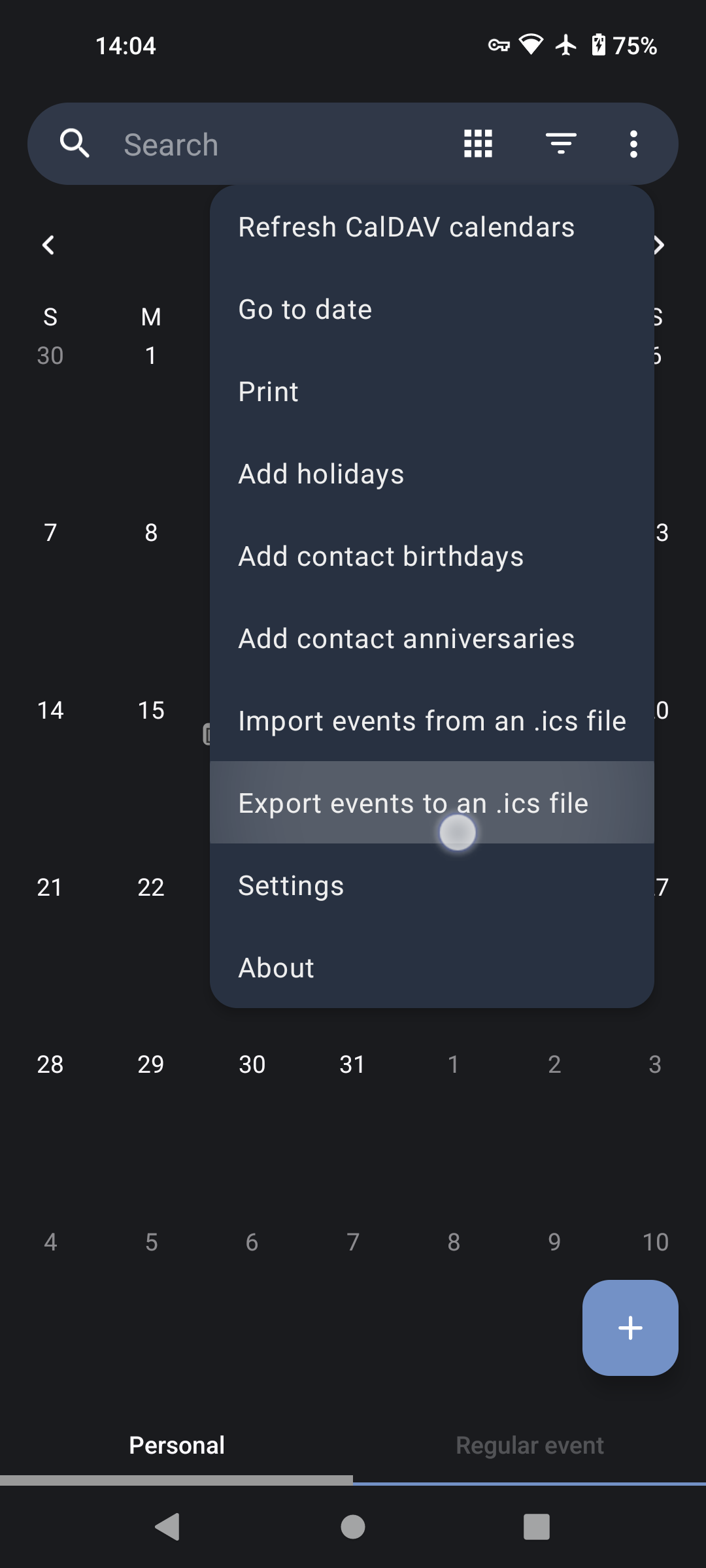Open the event filter icon

coord(561,144)
